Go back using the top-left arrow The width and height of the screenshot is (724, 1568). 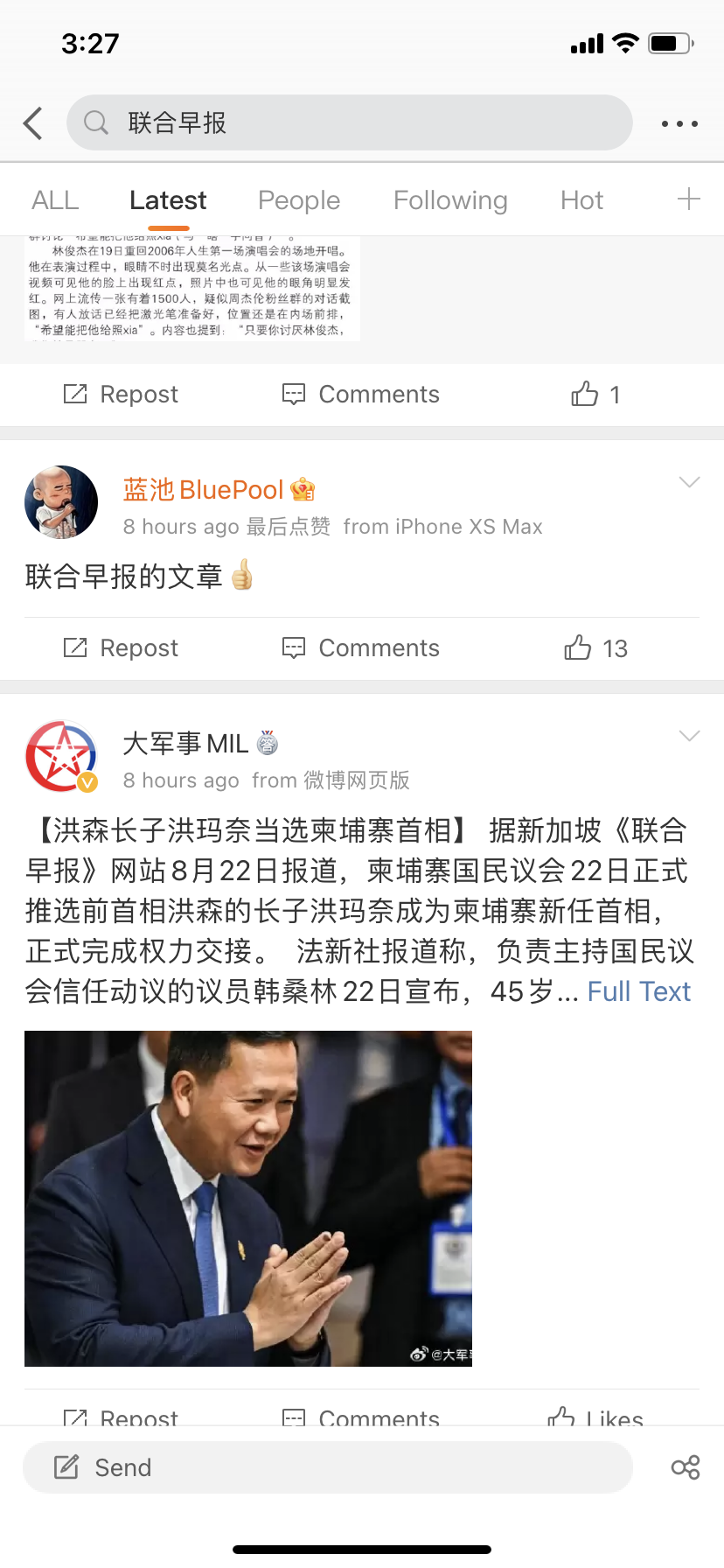[33, 123]
